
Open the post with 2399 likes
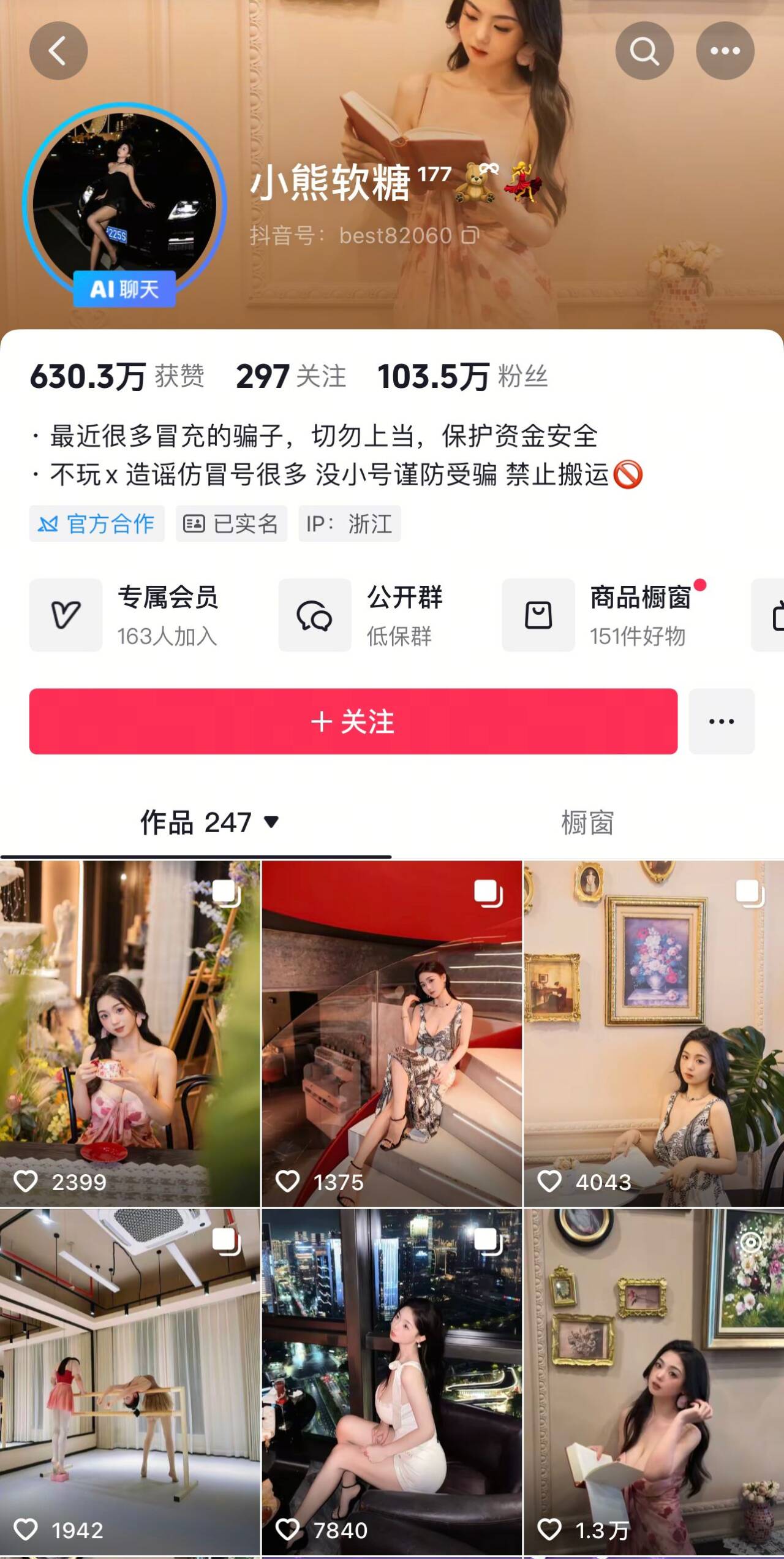point(130,1034)
